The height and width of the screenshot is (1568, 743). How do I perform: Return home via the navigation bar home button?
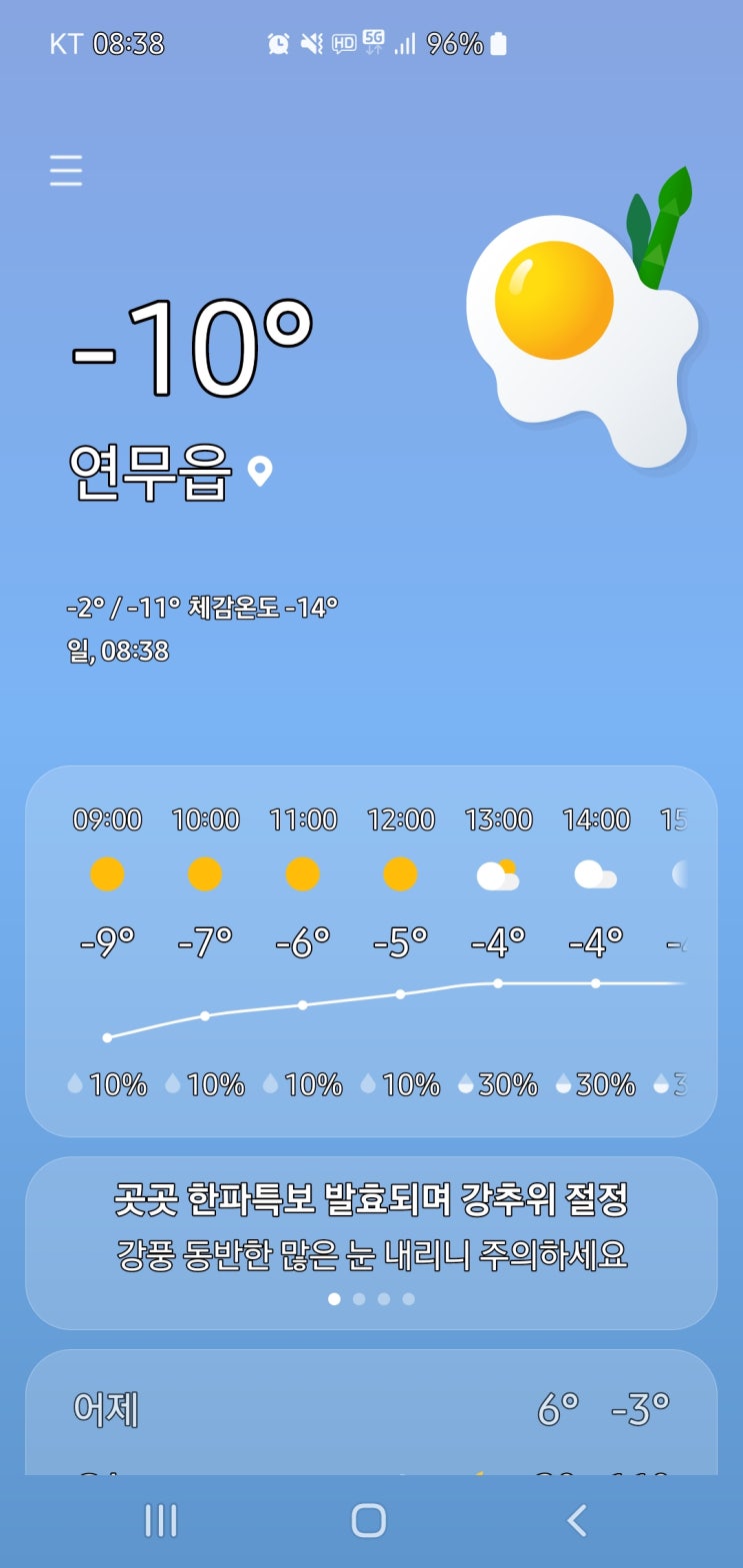369,1521
